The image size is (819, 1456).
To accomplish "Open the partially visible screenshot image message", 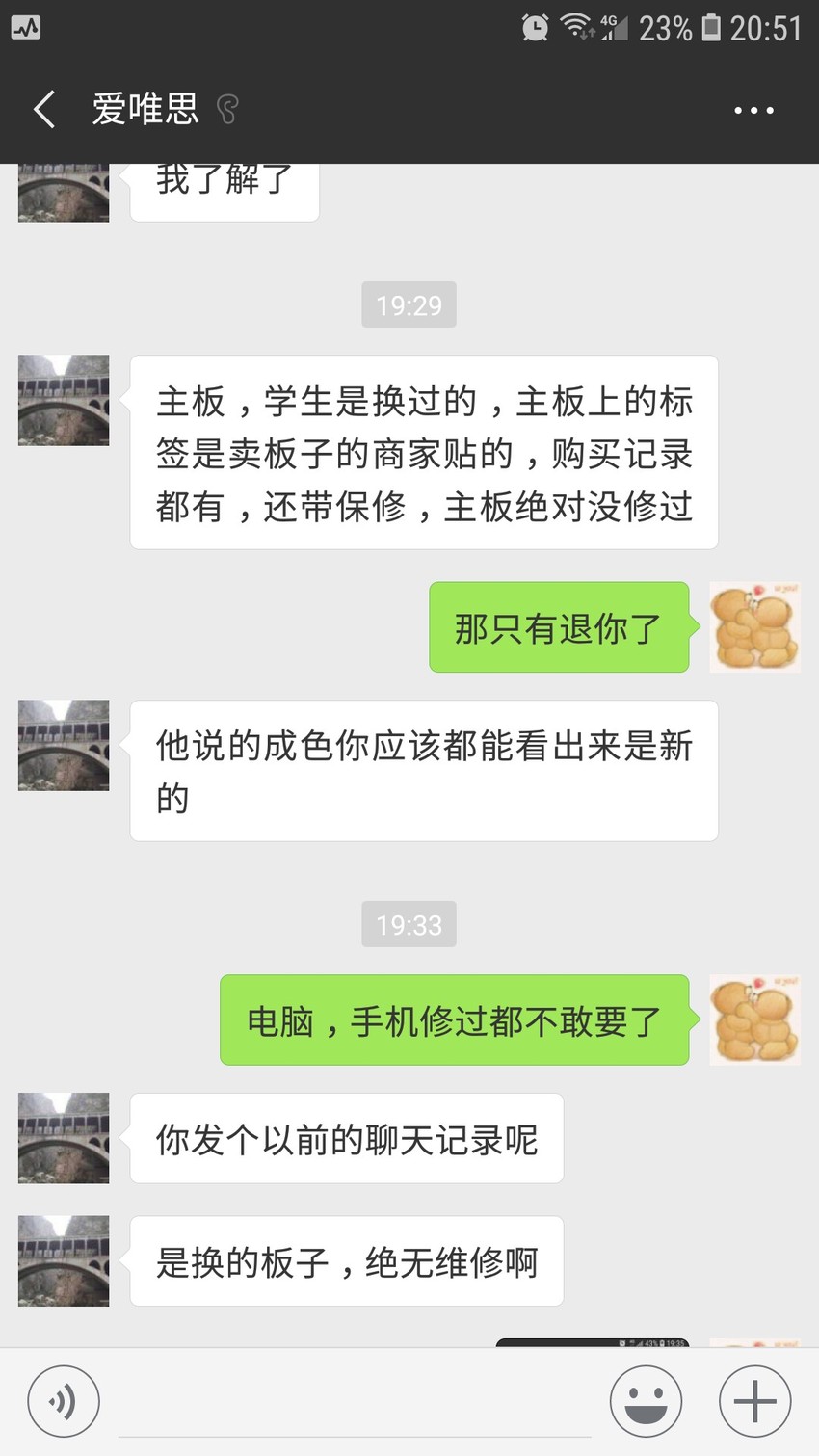I will (x=593, y=1342).
